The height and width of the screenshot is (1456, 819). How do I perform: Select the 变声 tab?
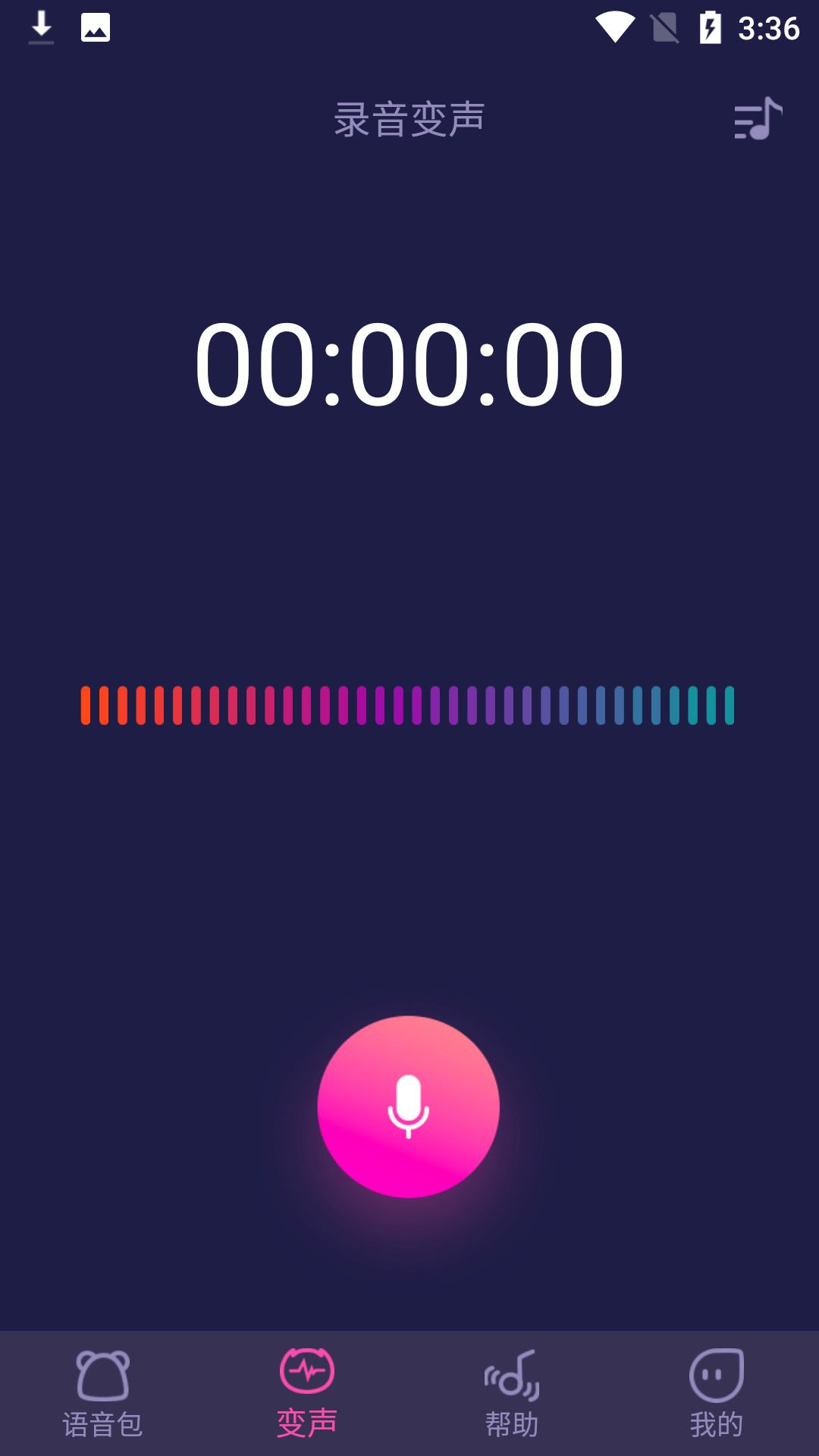307,1394
